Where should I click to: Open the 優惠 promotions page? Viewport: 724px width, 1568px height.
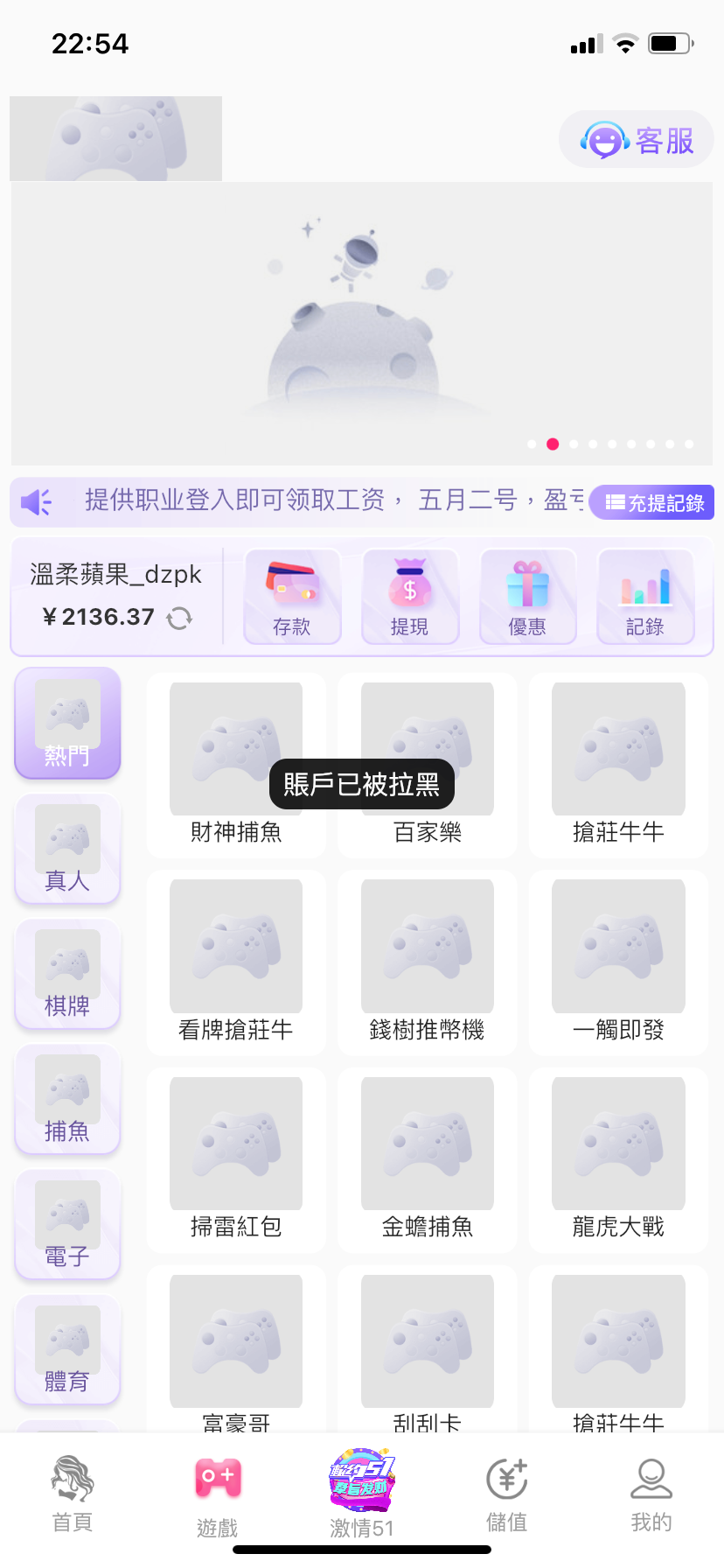[x=527, y=597]
